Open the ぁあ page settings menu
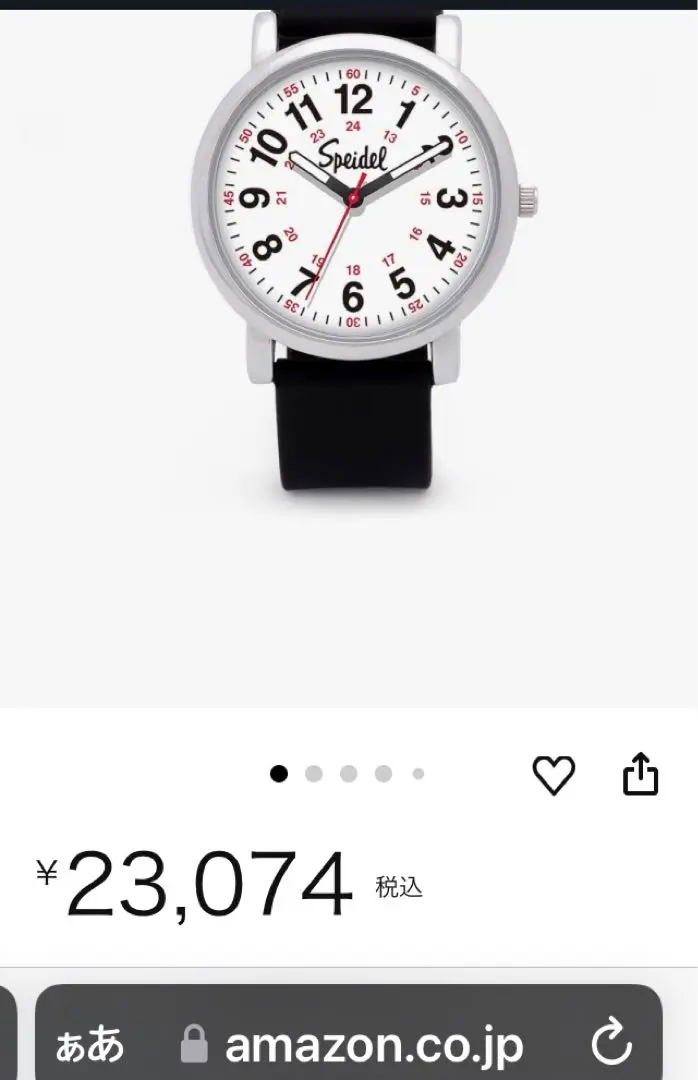The height and width of the screenshot is (1080, 698). [91, 1046]
